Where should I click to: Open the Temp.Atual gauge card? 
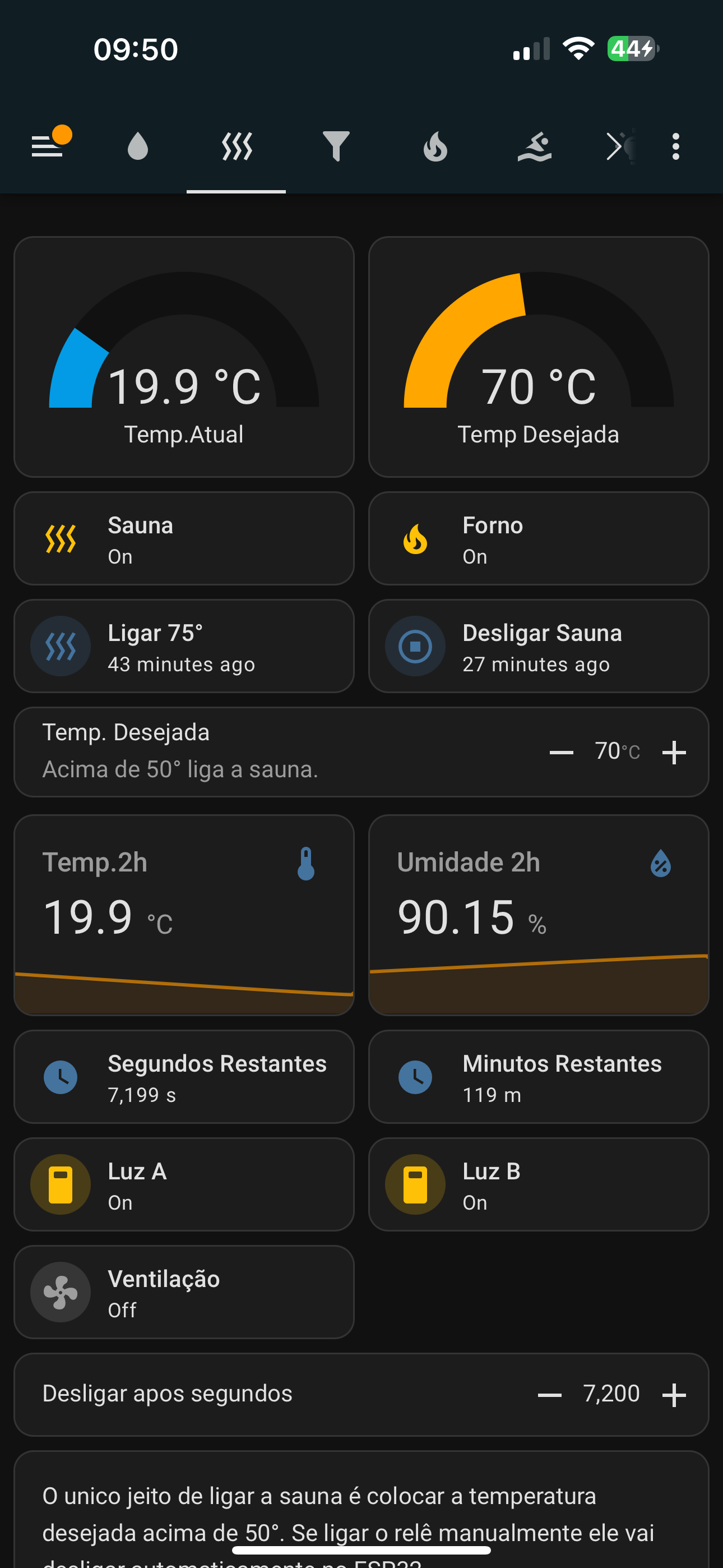pos(184,357)
